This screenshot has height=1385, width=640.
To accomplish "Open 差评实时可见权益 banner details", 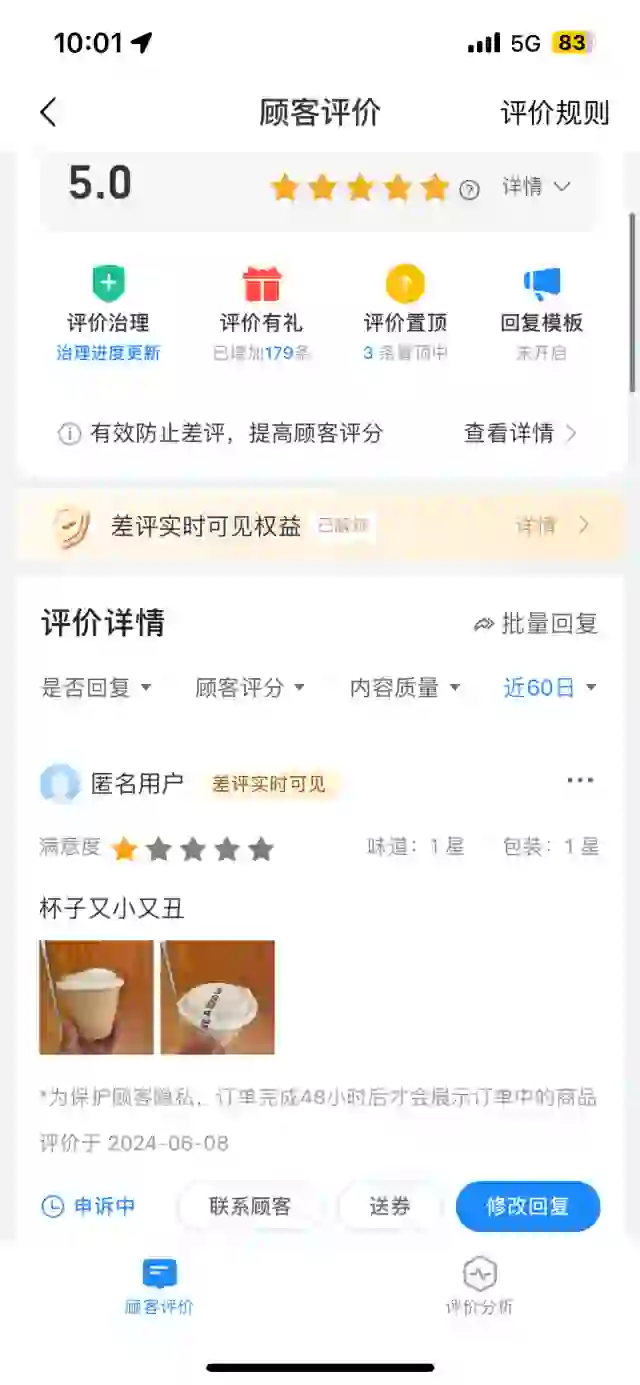I will pos(320,526).
